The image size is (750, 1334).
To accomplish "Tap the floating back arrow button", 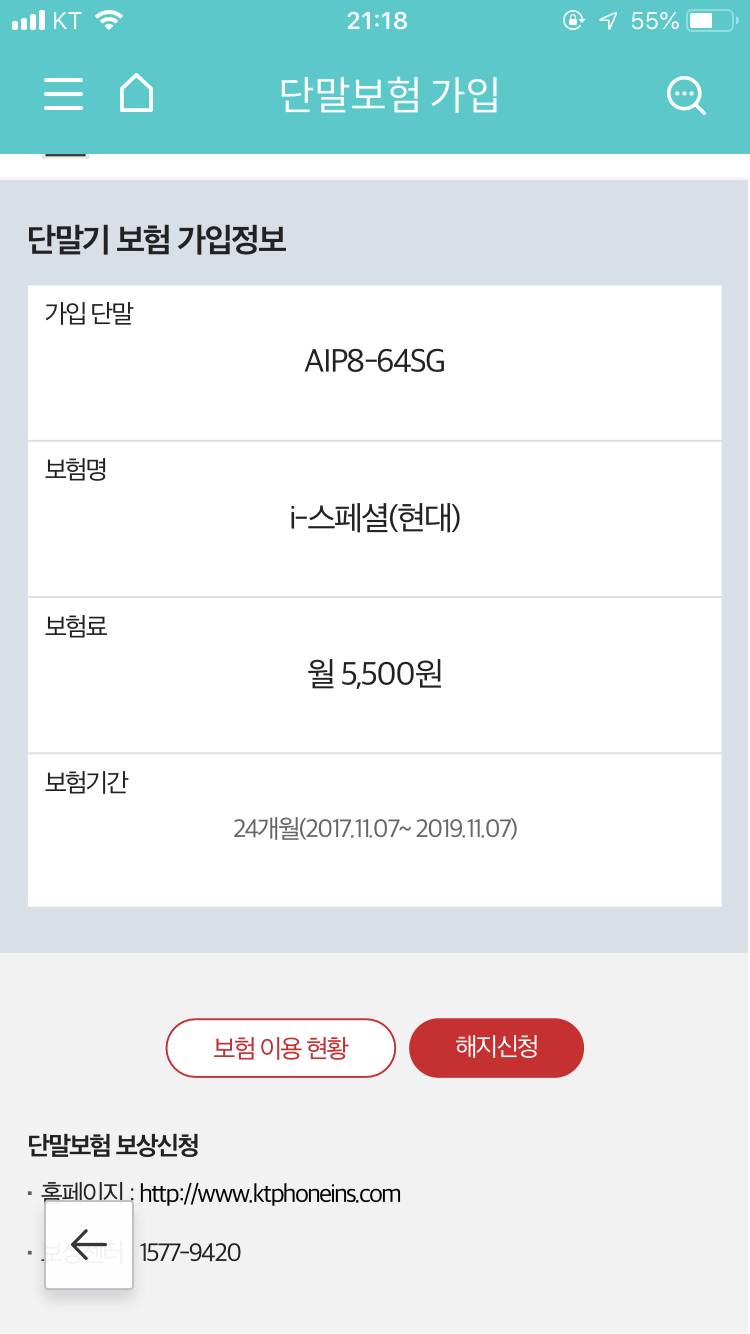I will (87, 1244).
